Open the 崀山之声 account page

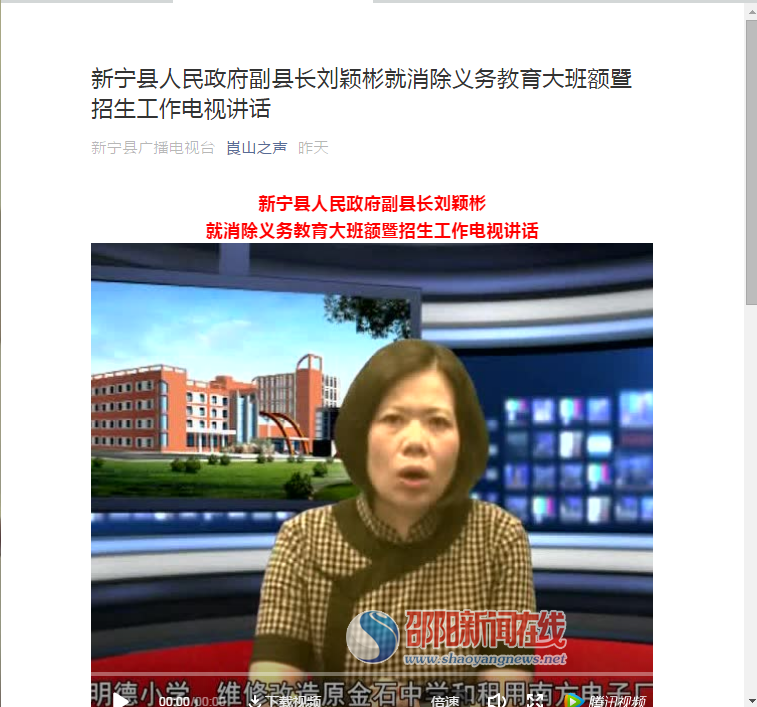(x=256, y=148)
